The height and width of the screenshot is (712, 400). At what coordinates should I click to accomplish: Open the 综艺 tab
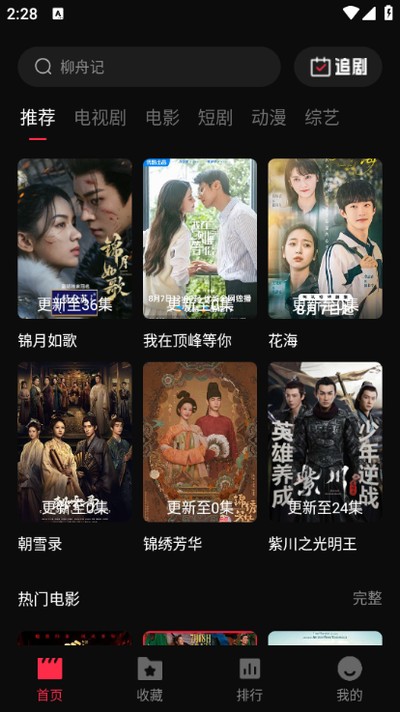coord(322,118)
